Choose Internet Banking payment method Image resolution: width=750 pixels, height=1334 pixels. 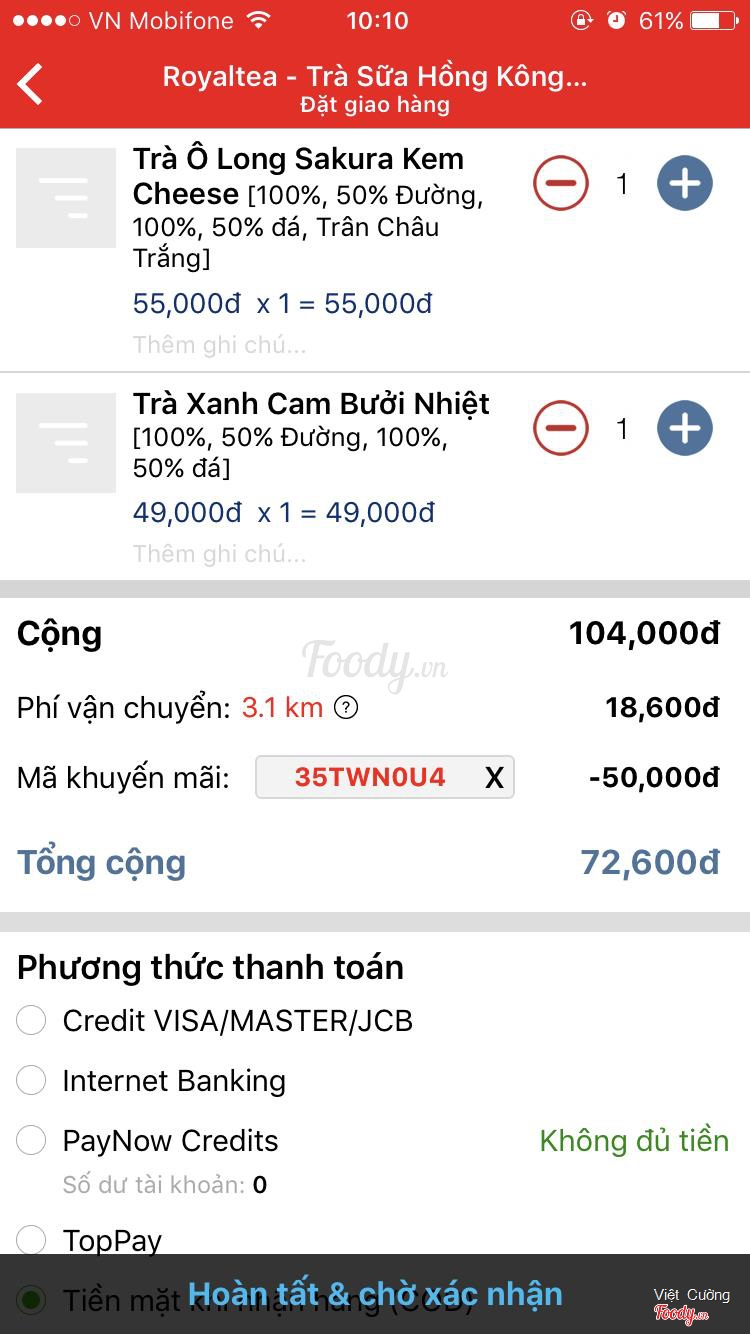tap(152, 1081)
